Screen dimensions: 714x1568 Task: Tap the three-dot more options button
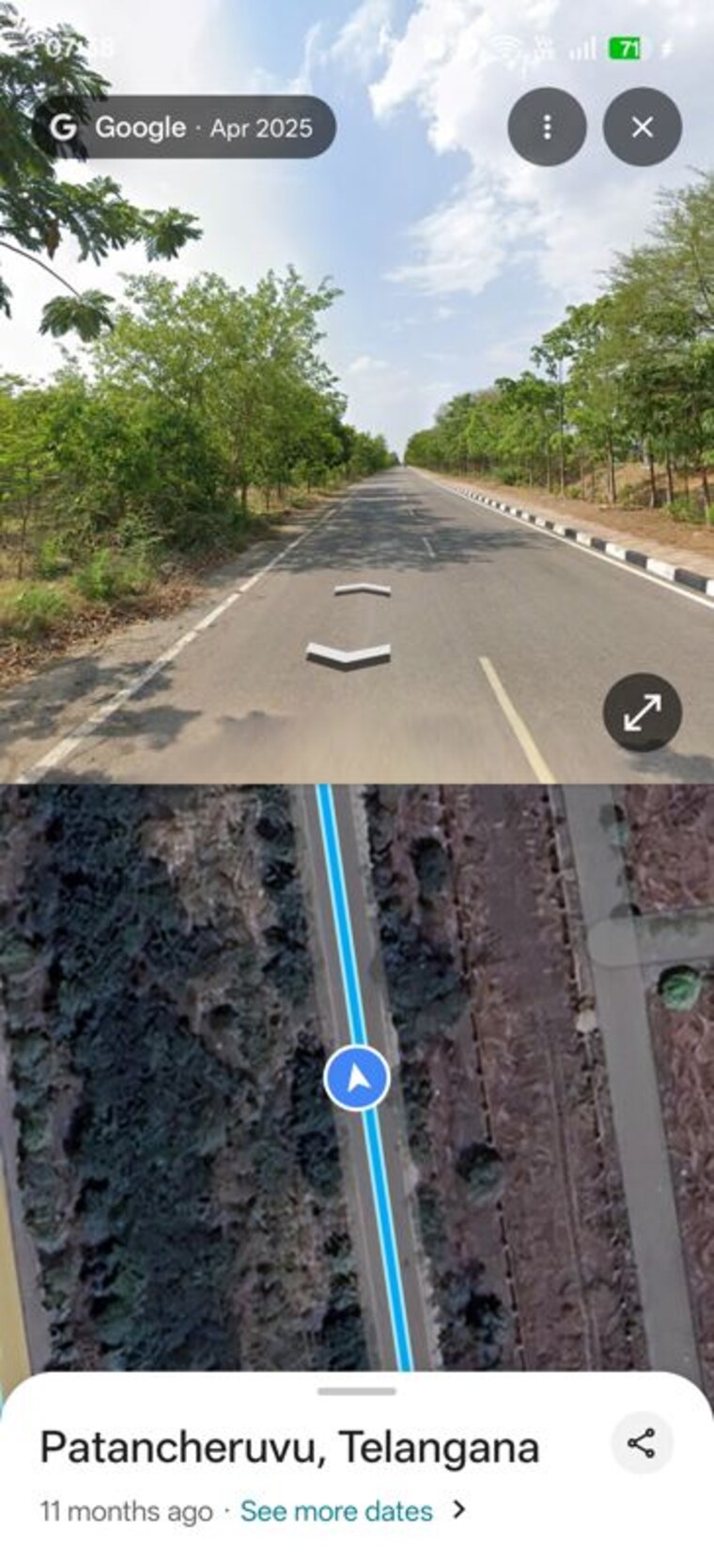(x=548, y=129)
